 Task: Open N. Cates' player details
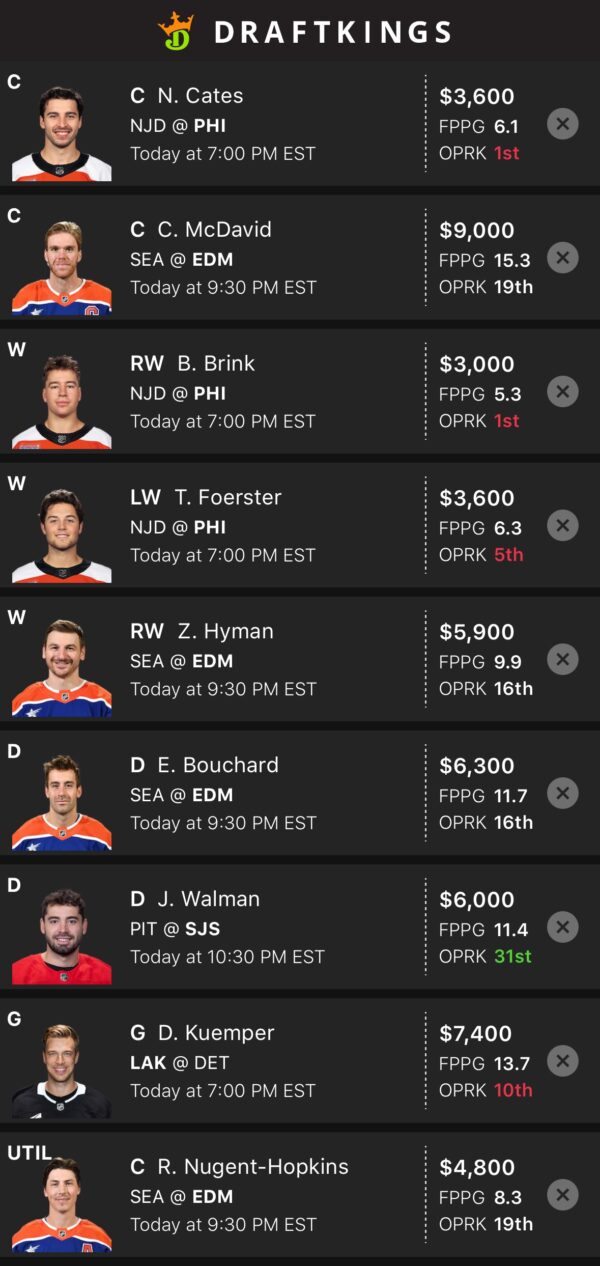(x=200, y=96)
